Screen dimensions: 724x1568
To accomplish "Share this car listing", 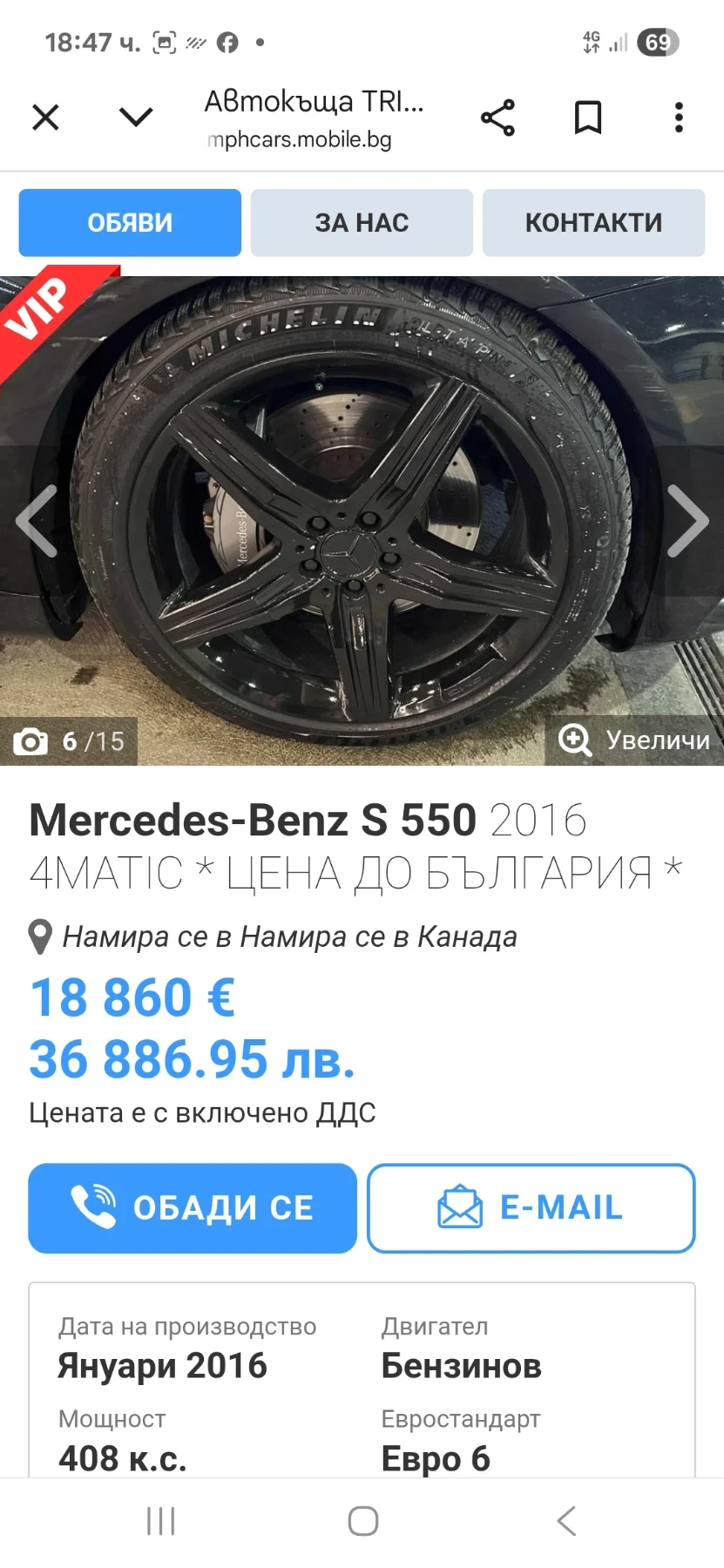I will [x=497, y=118].
